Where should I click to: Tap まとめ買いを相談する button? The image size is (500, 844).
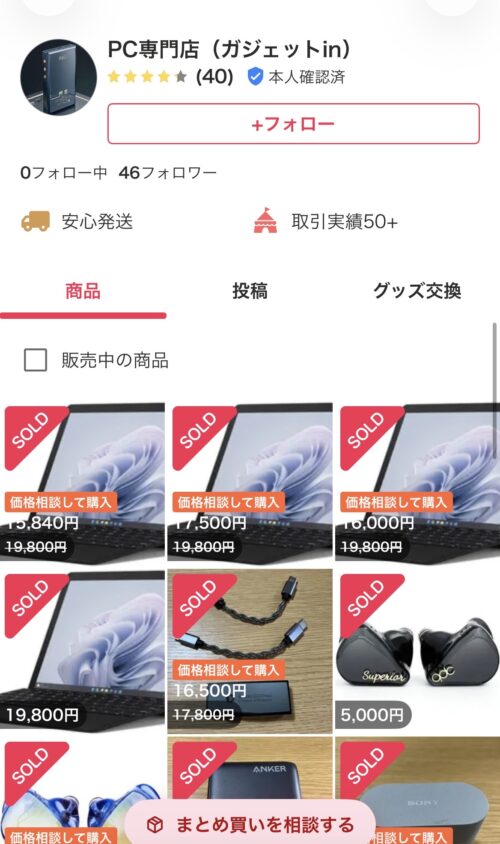pos(250,824)
